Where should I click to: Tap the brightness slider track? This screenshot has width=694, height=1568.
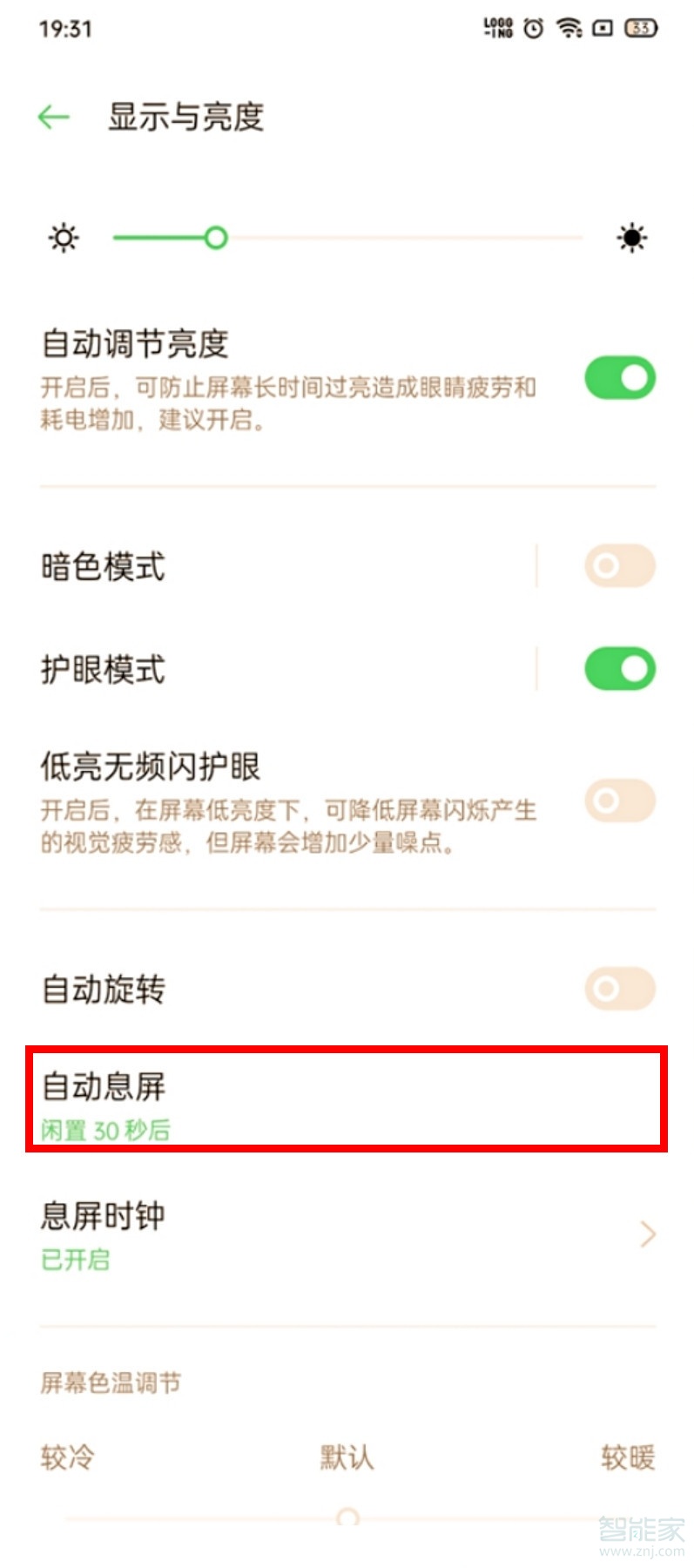348,237
